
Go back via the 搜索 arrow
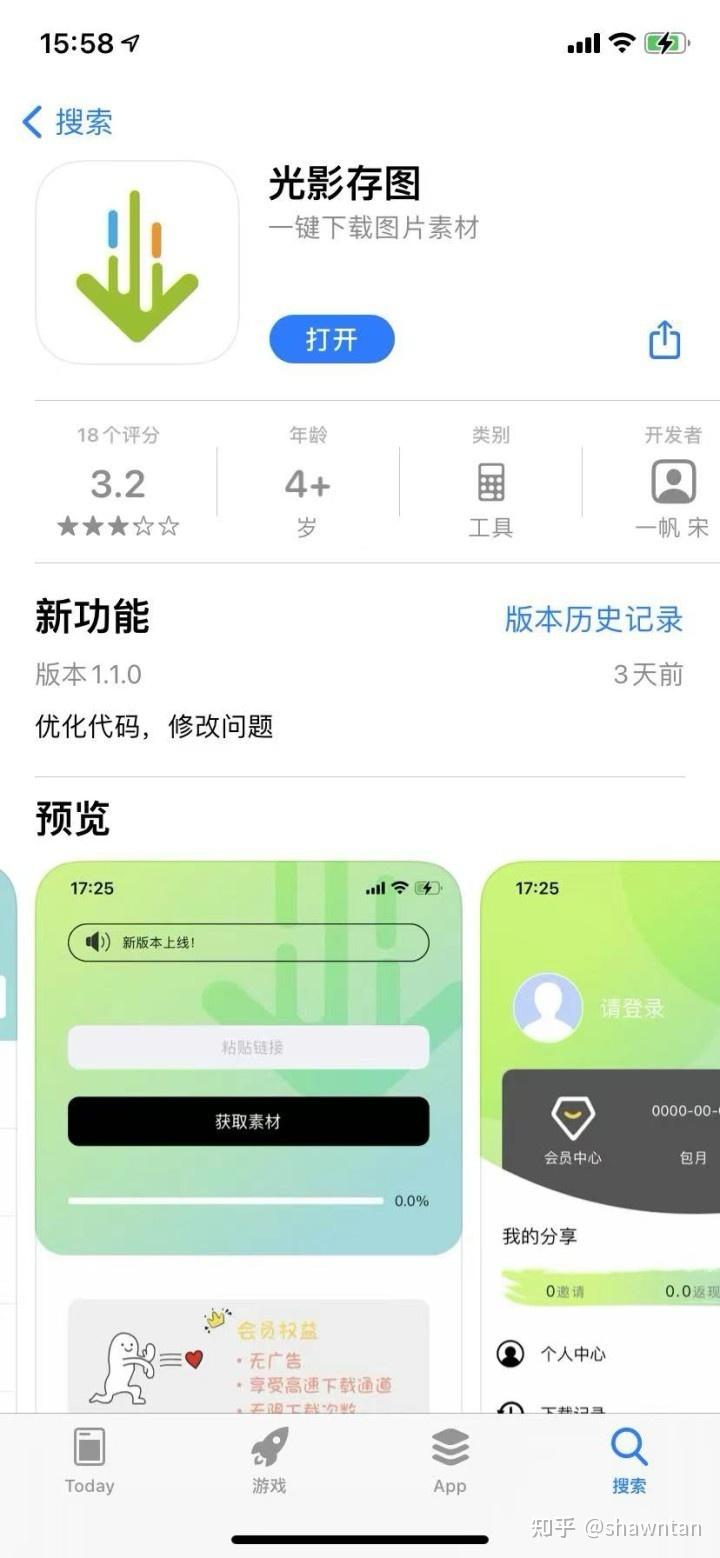pos(64,122)
